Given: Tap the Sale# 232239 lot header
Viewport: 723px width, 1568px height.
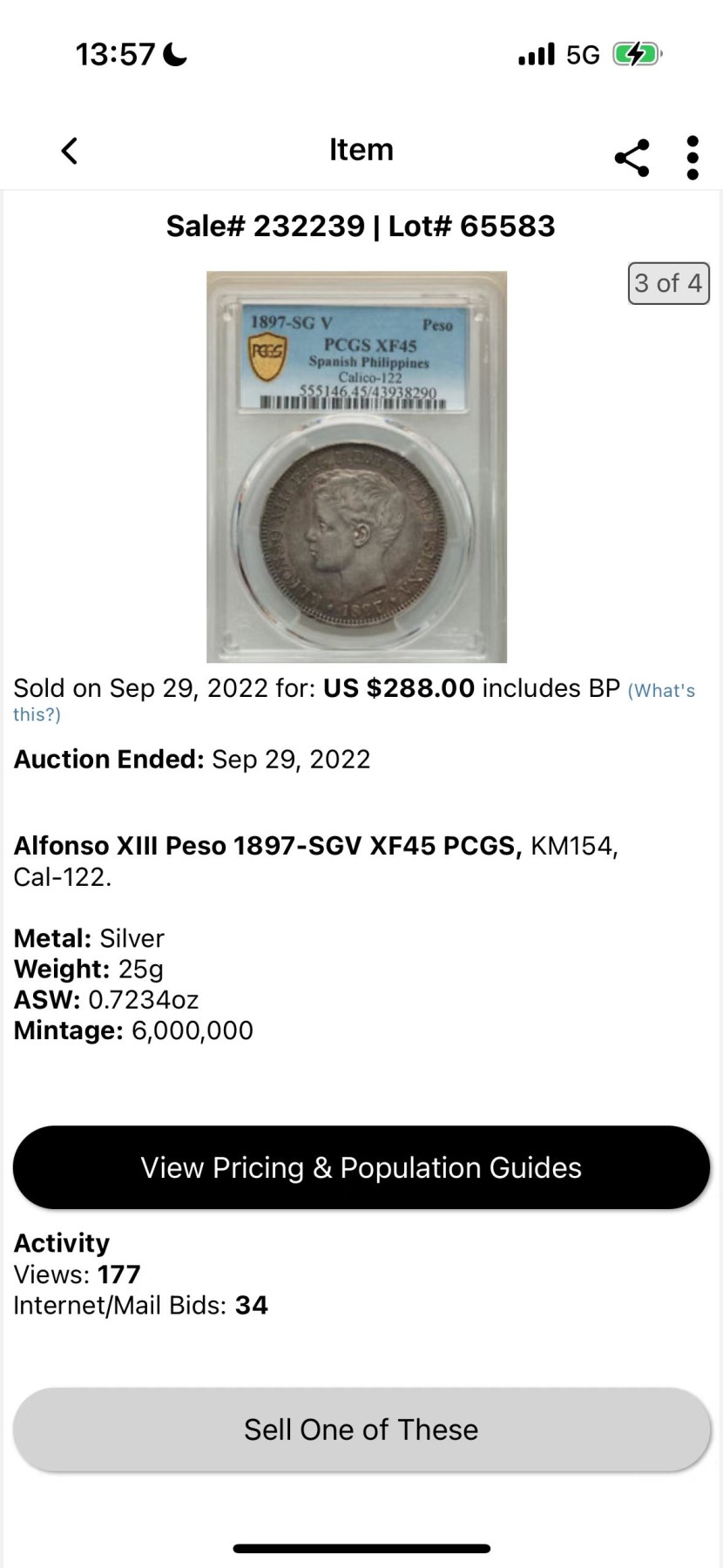Looking at the screenshot, I should tap(361, 226).
